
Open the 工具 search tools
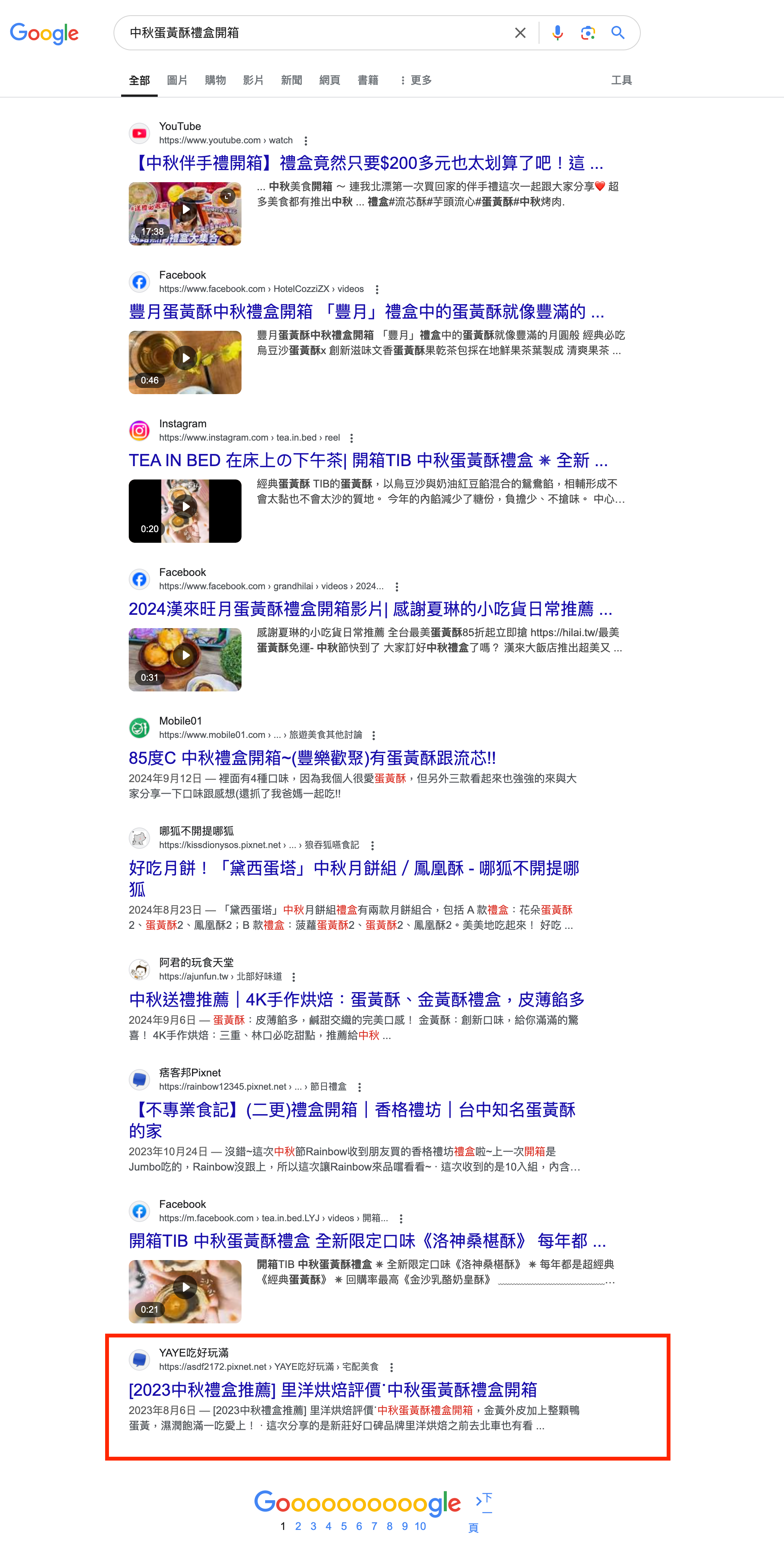coord(621,80)
